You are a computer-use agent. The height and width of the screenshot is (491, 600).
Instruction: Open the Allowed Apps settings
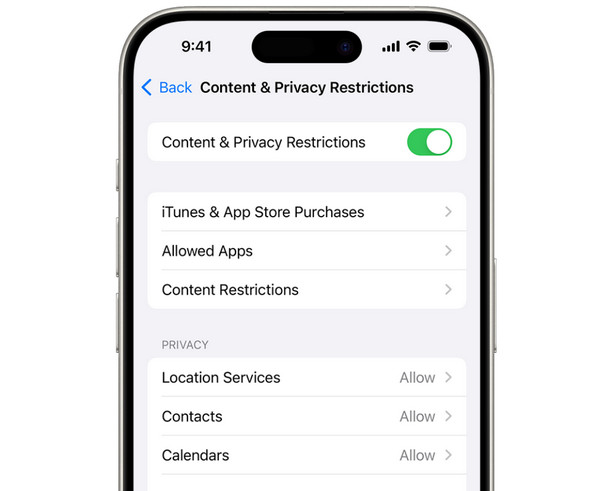(x=306, y=251)
